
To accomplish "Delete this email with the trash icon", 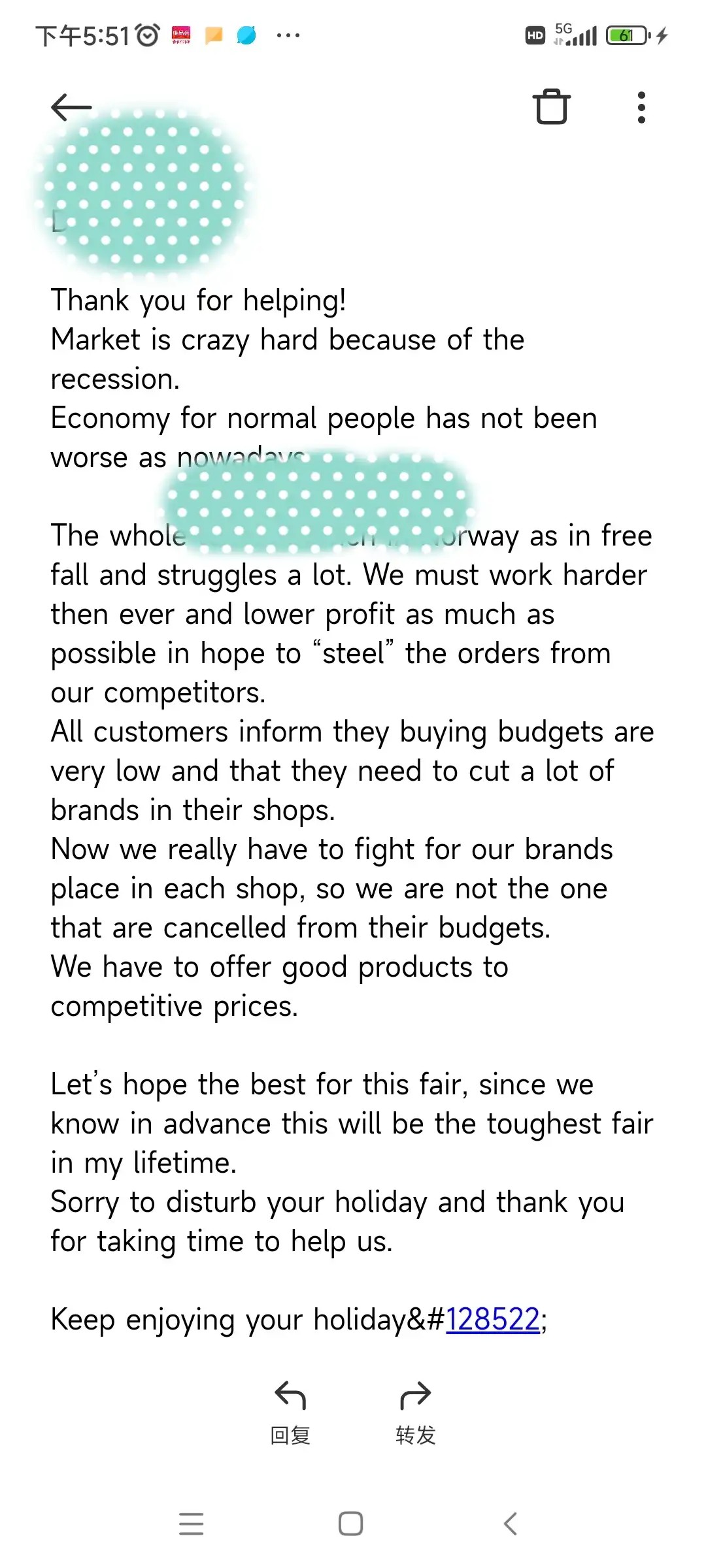I will tap(551, 106).
